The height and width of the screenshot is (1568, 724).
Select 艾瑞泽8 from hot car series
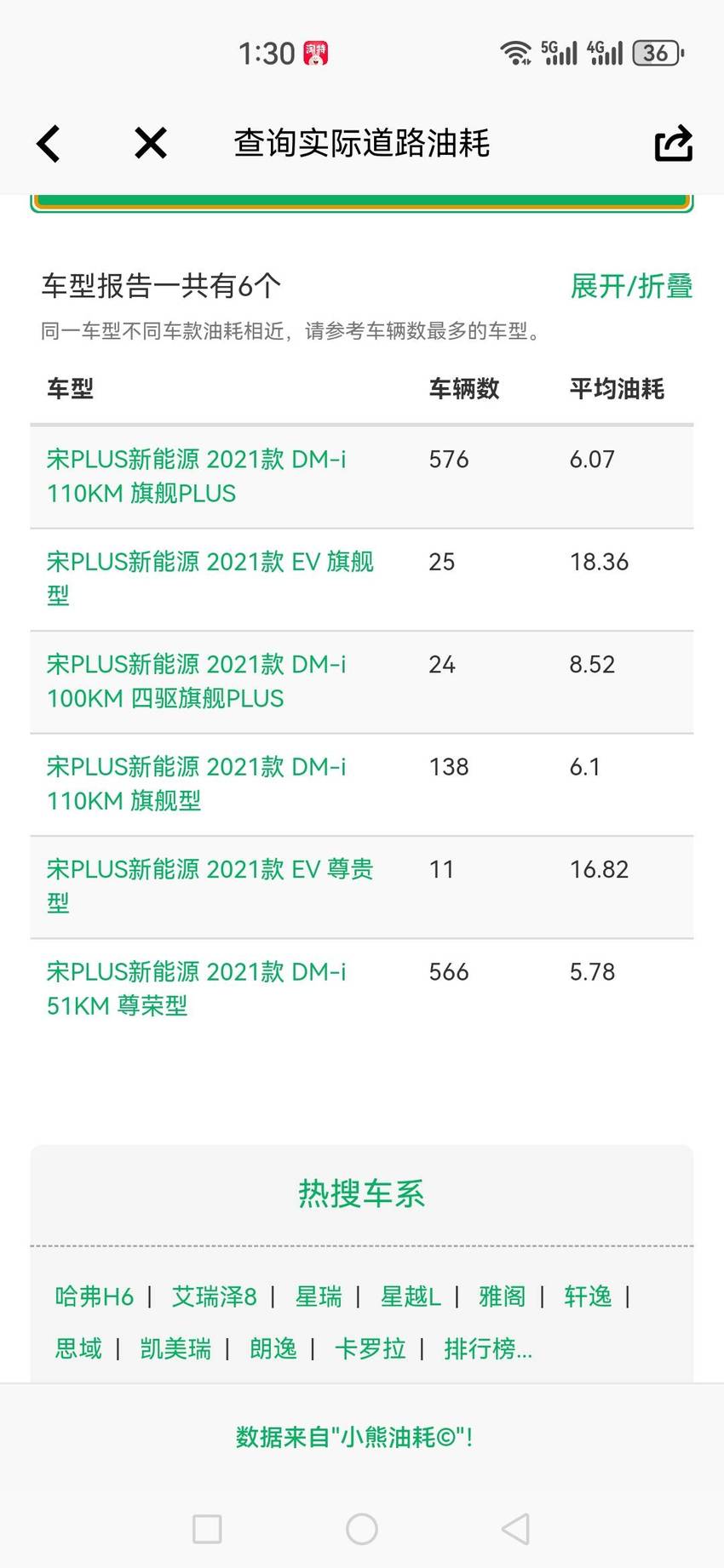214,1296
